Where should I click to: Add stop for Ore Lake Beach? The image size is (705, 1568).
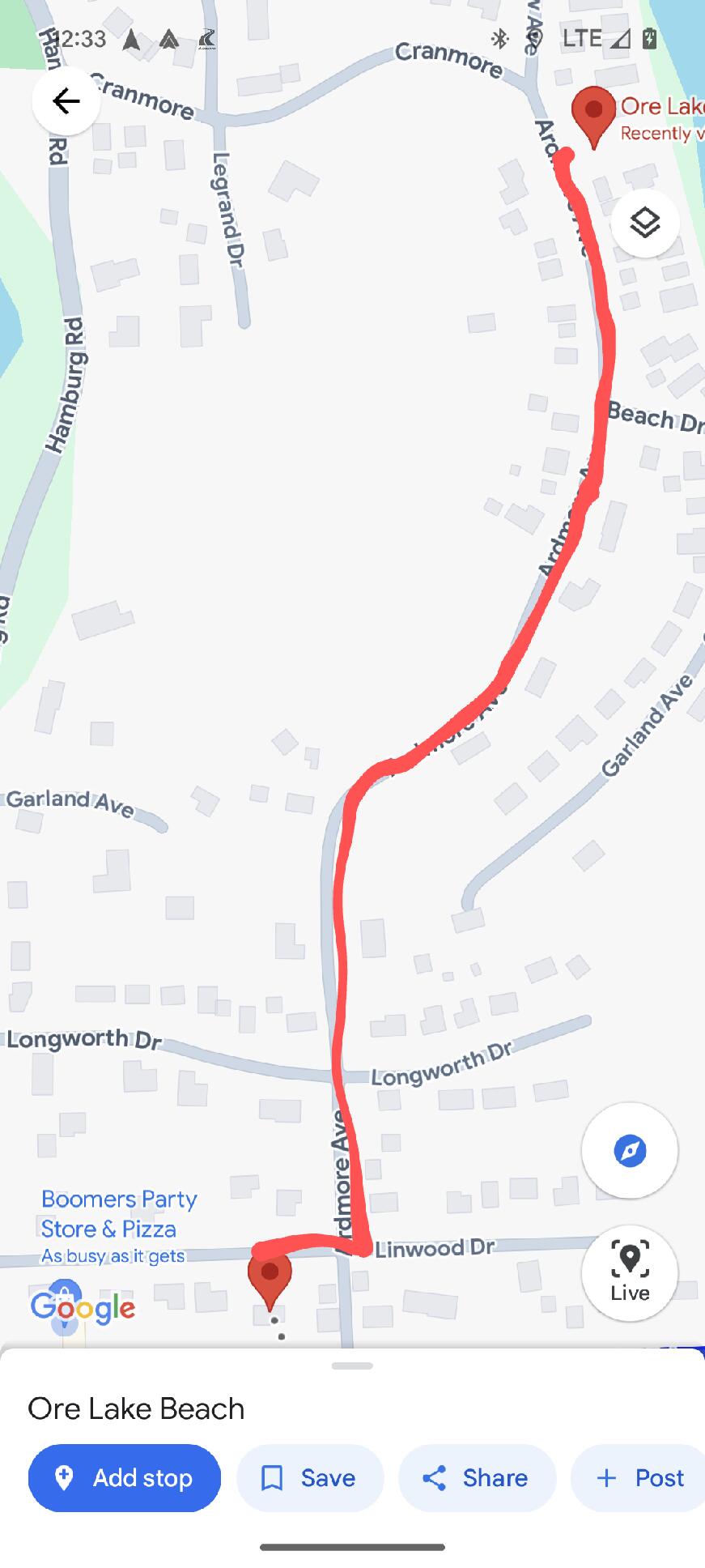pos(125,1477)
